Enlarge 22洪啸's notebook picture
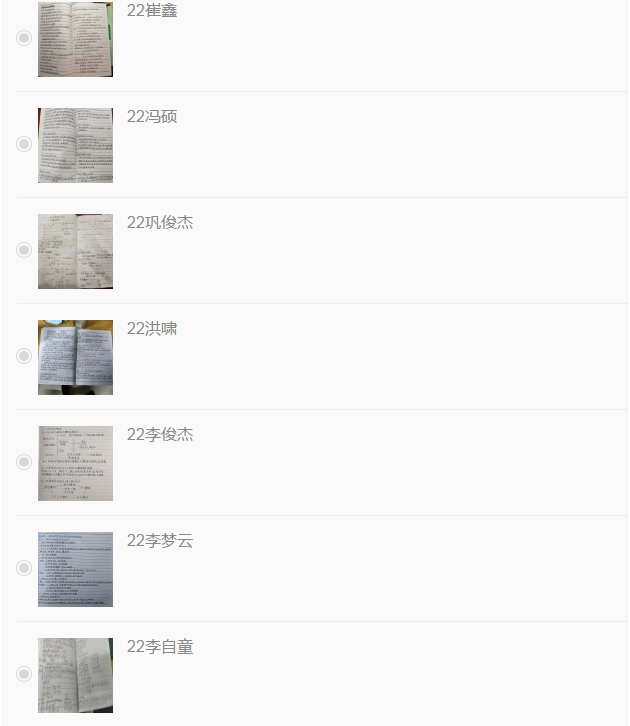 point(75,357)
